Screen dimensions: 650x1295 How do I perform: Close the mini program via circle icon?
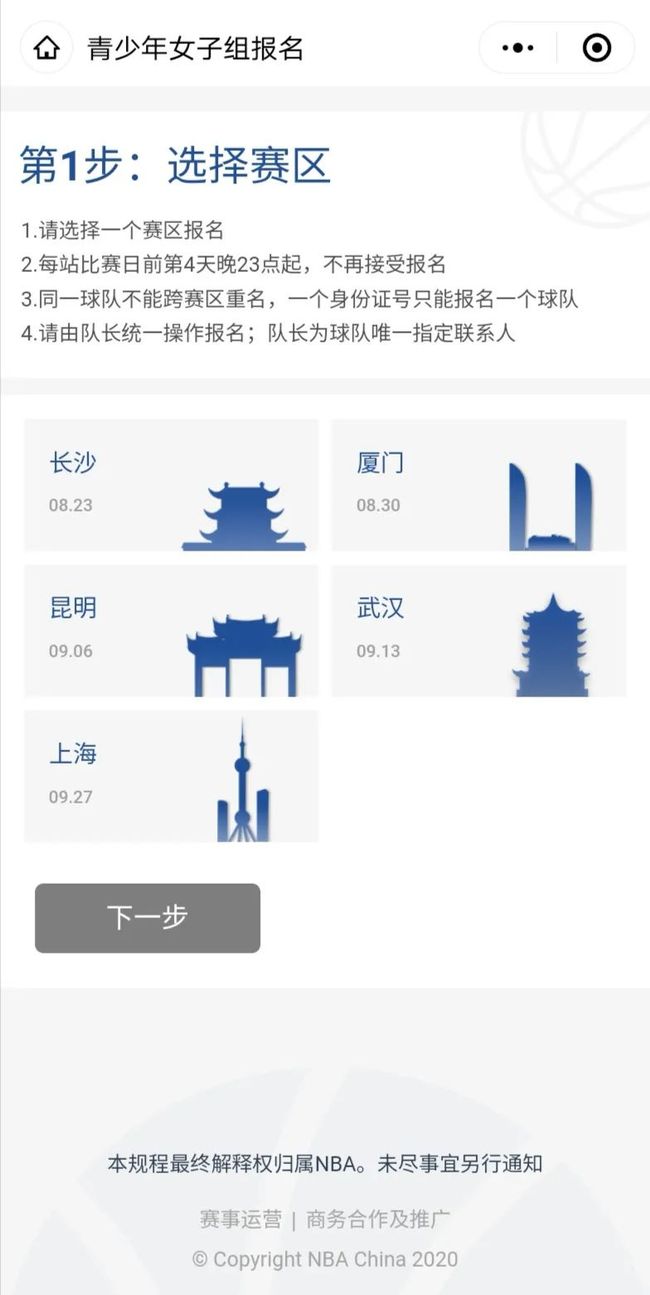[x=597, y=48]
